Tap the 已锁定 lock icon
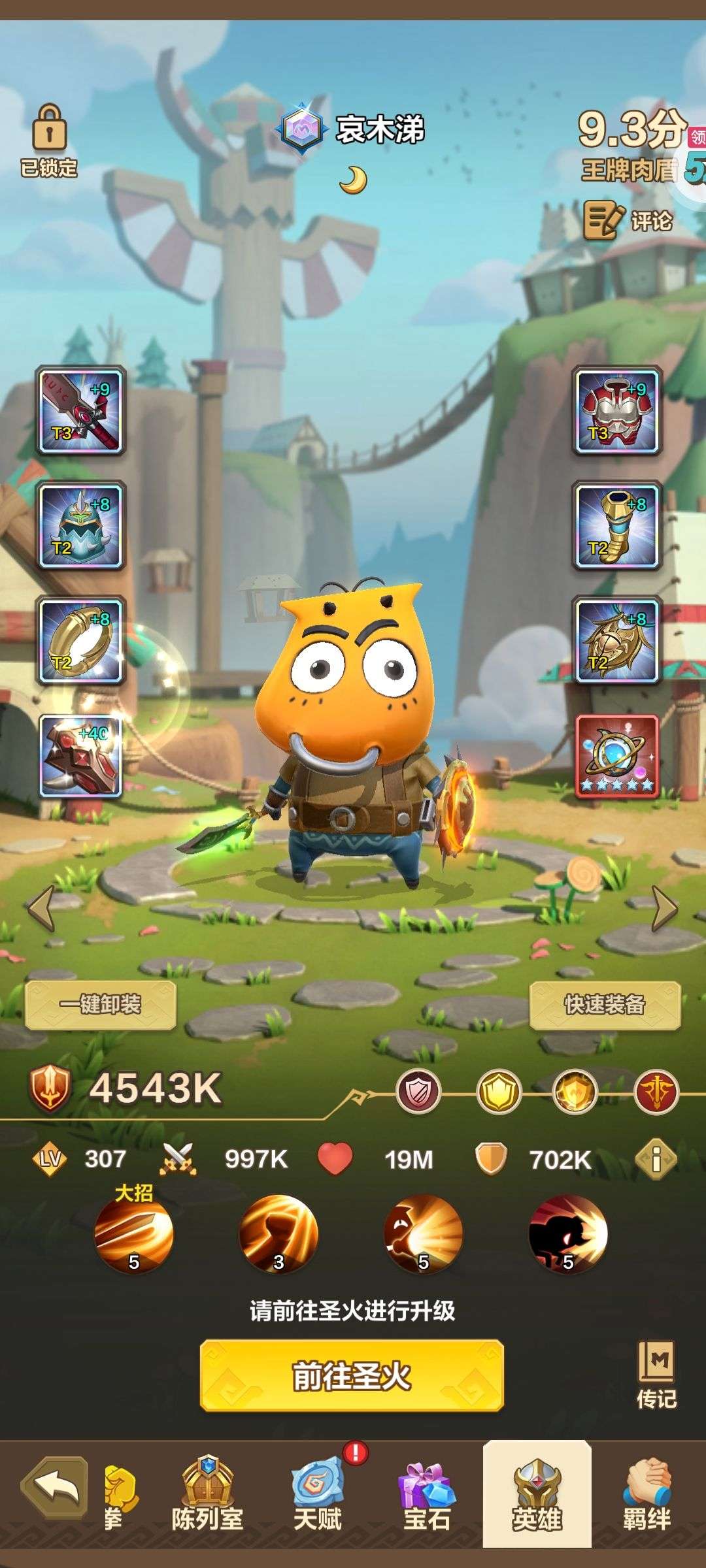 pos(49,140)
